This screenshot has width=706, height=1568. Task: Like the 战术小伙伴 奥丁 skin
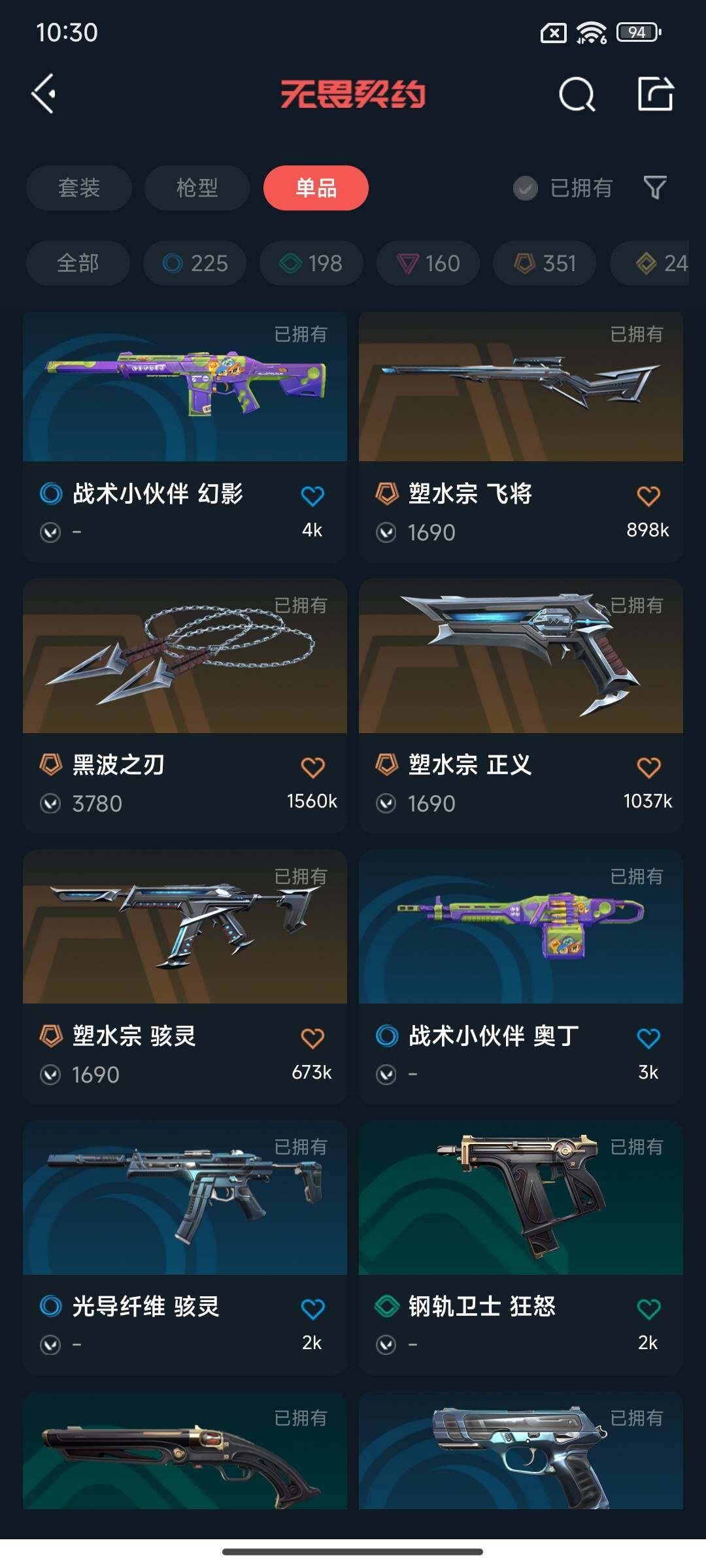[x=648, y=1038]
